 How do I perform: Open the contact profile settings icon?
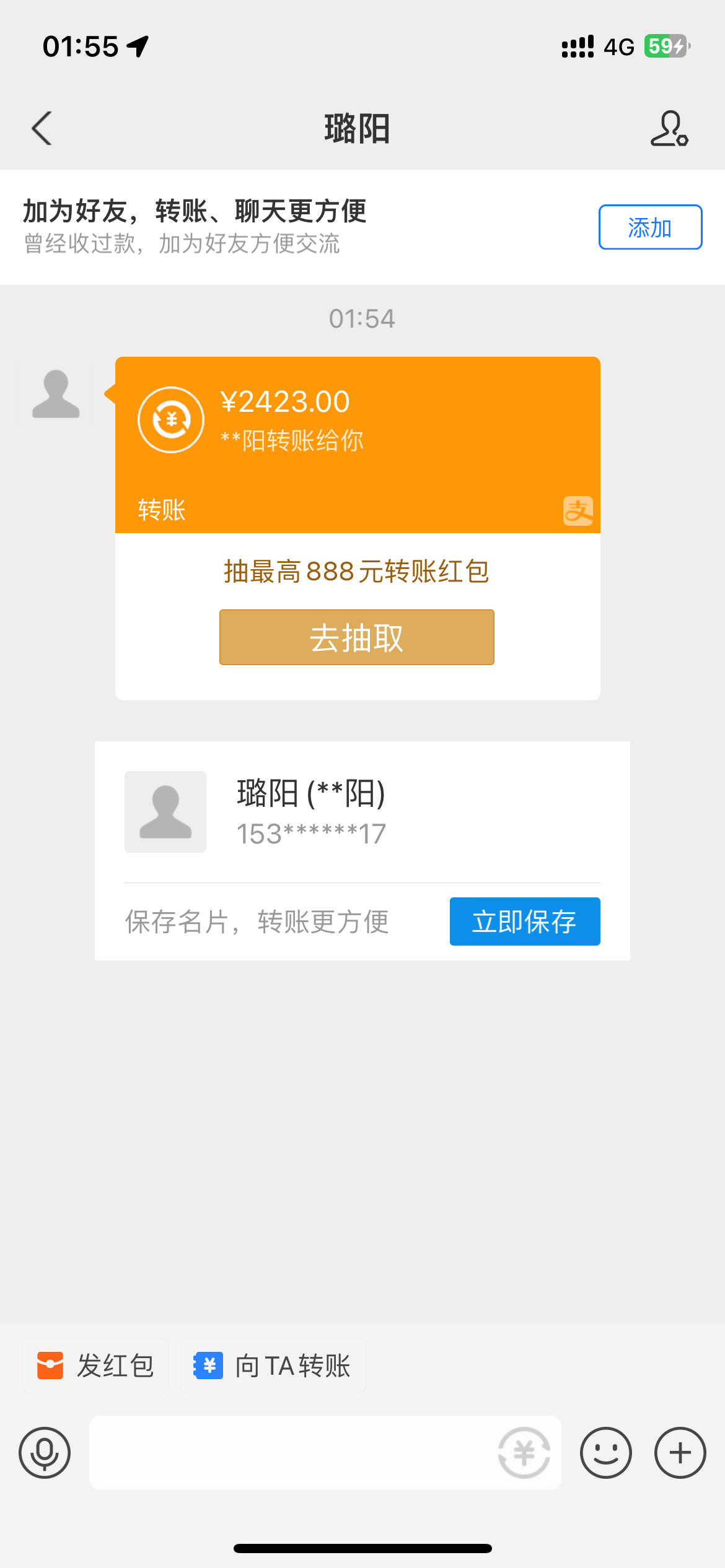click(x=669, y=128)
